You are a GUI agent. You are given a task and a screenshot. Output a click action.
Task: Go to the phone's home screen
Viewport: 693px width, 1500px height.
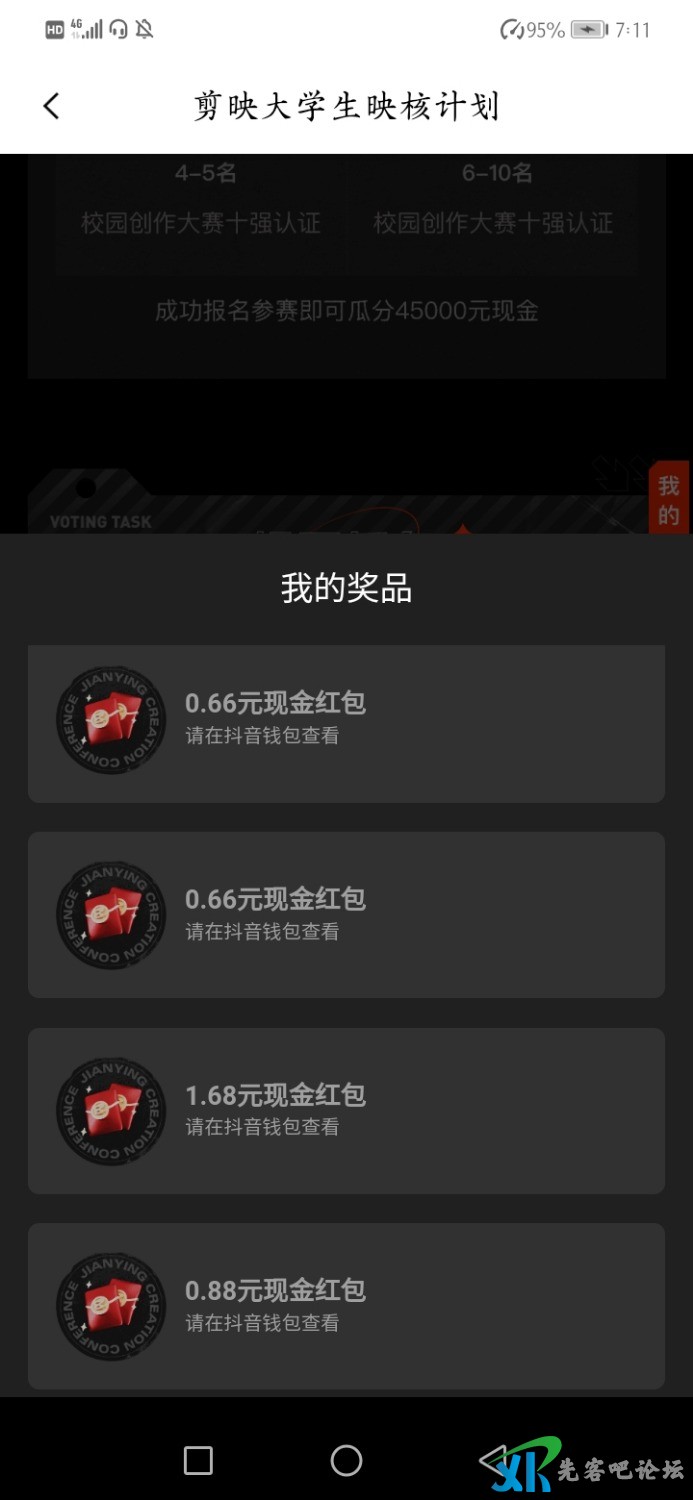[x=346, y=1460]
